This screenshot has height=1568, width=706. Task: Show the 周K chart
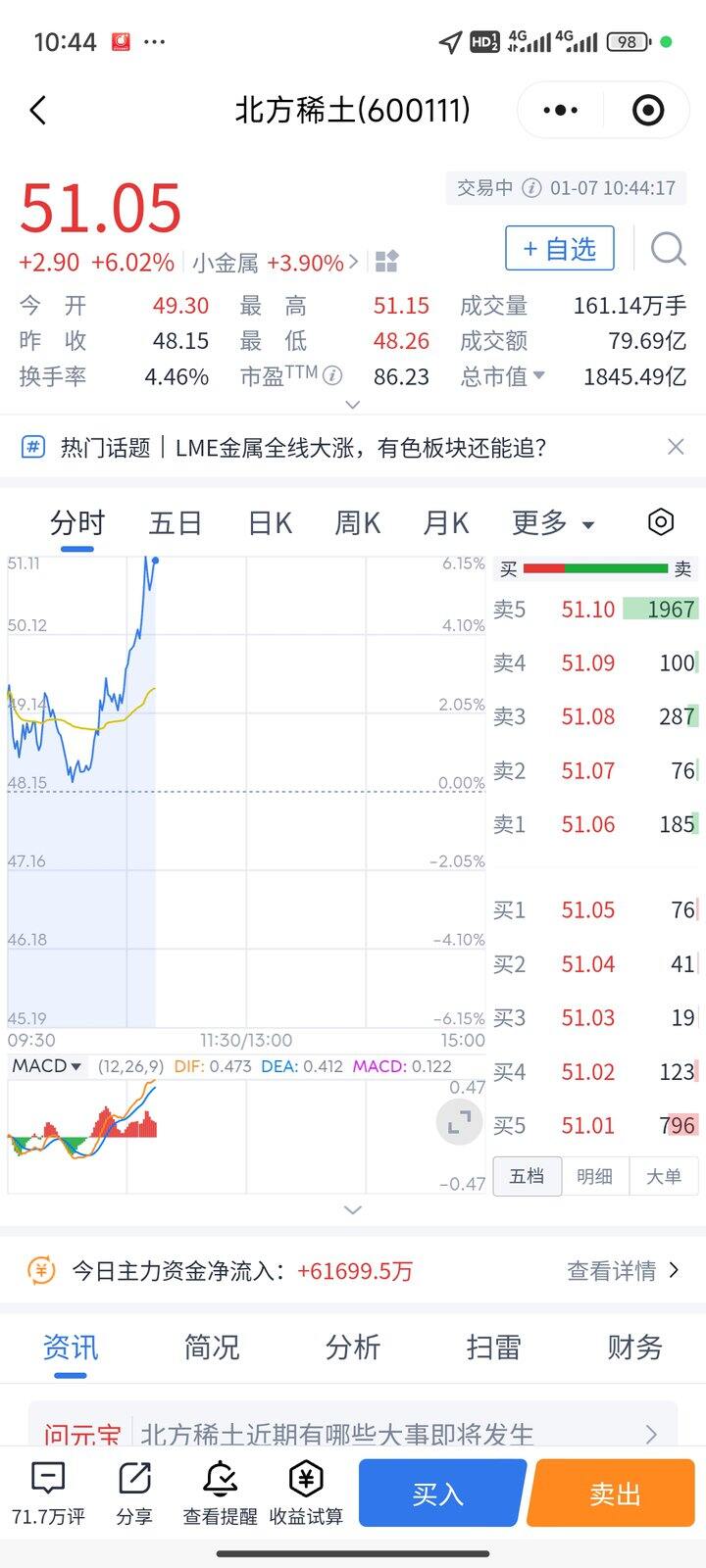pos(357,523)
